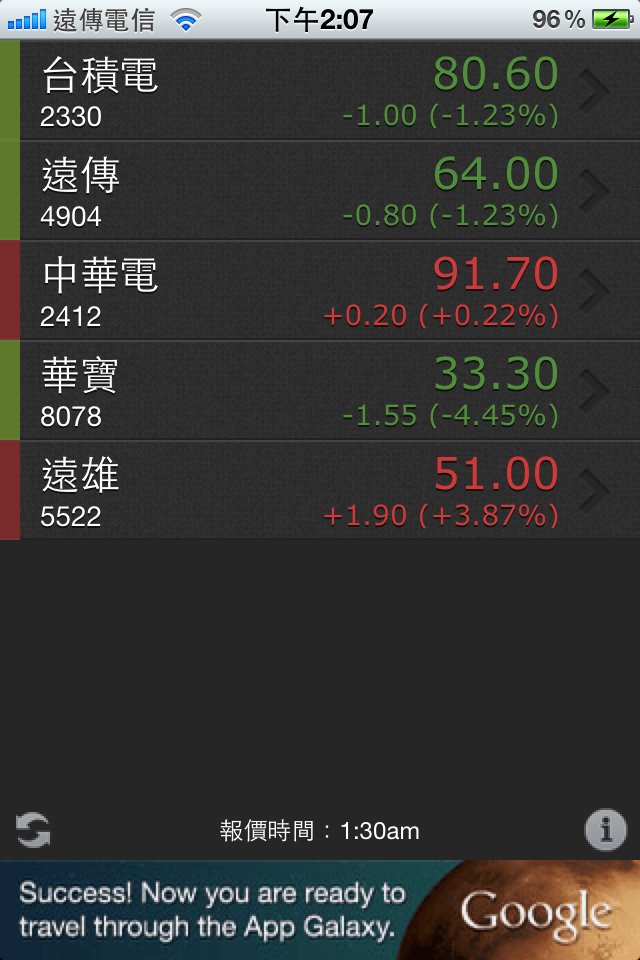Open the 遠傳 4904 stock row
Screen dimensions: 640x960
point(320,190)
